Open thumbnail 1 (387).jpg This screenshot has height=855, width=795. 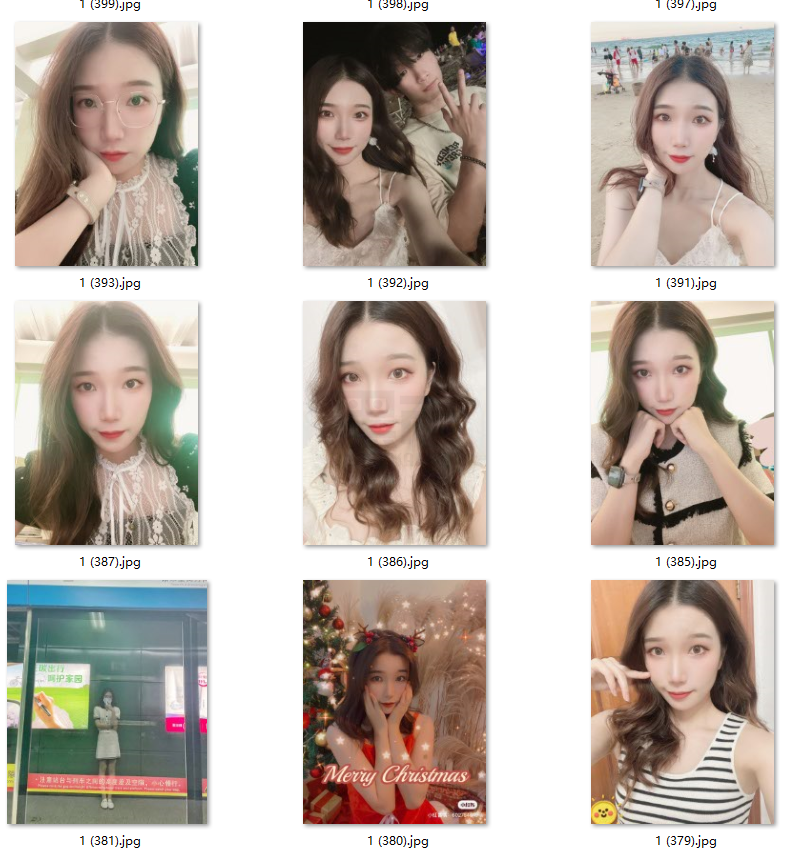(106, 423)
